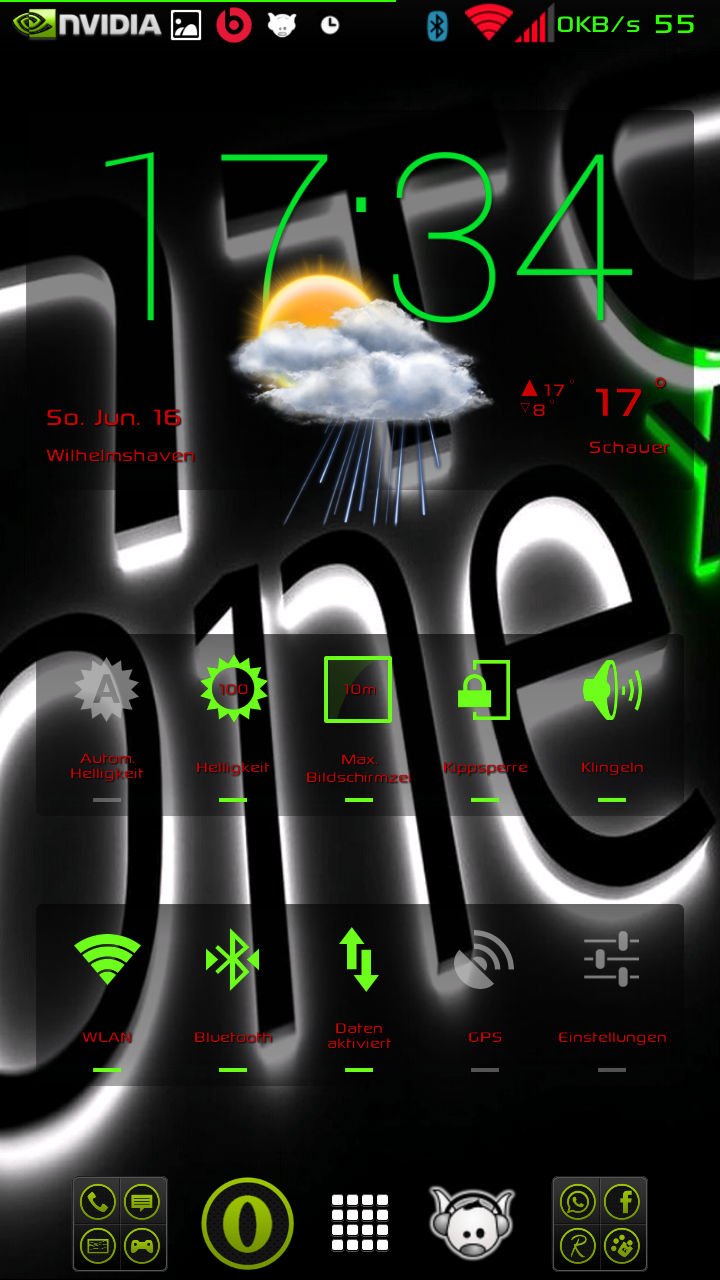Image resolution: width=720 pixels, height=1280 pixels.
Task: Launch the Opera browser
Action: point(247,1223)
